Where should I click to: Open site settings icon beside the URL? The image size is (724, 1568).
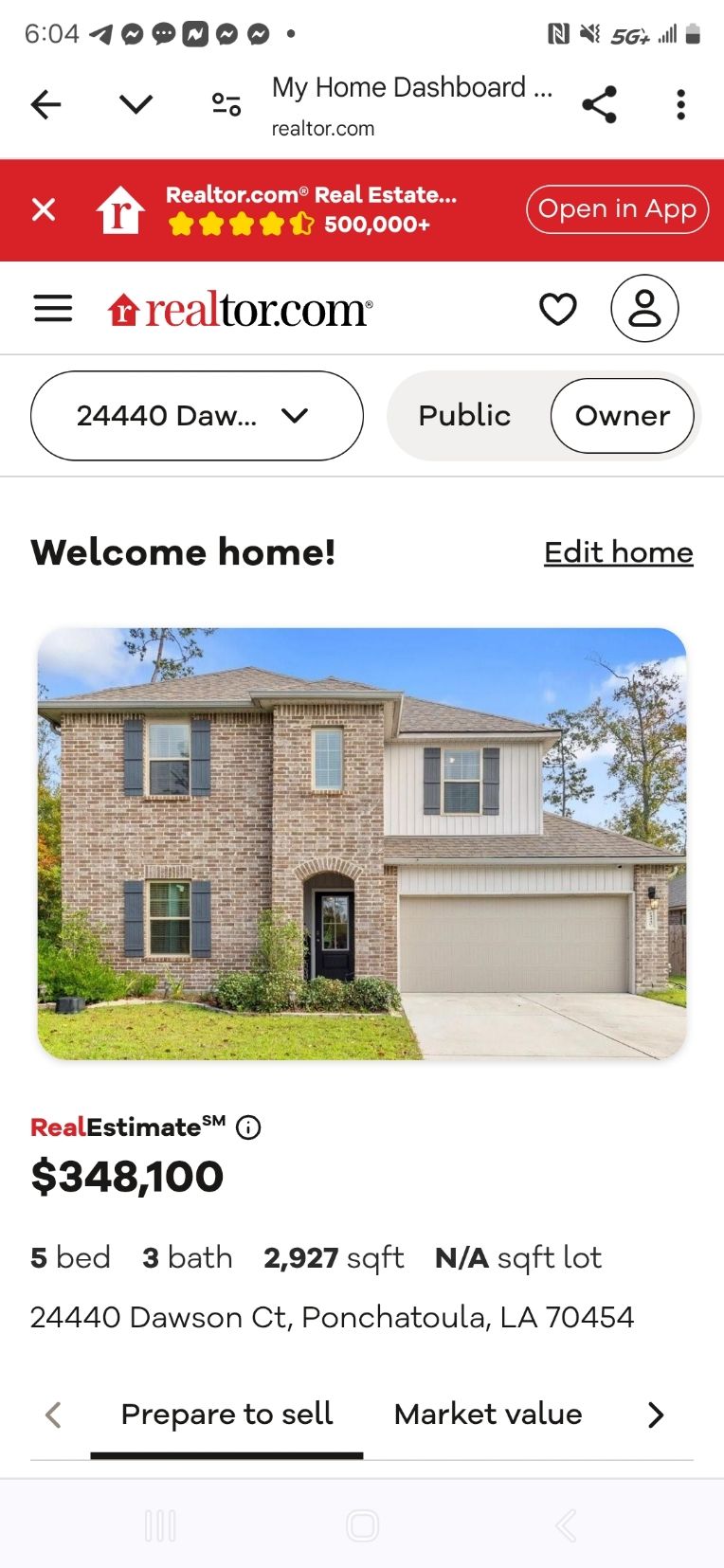[226, 104]
